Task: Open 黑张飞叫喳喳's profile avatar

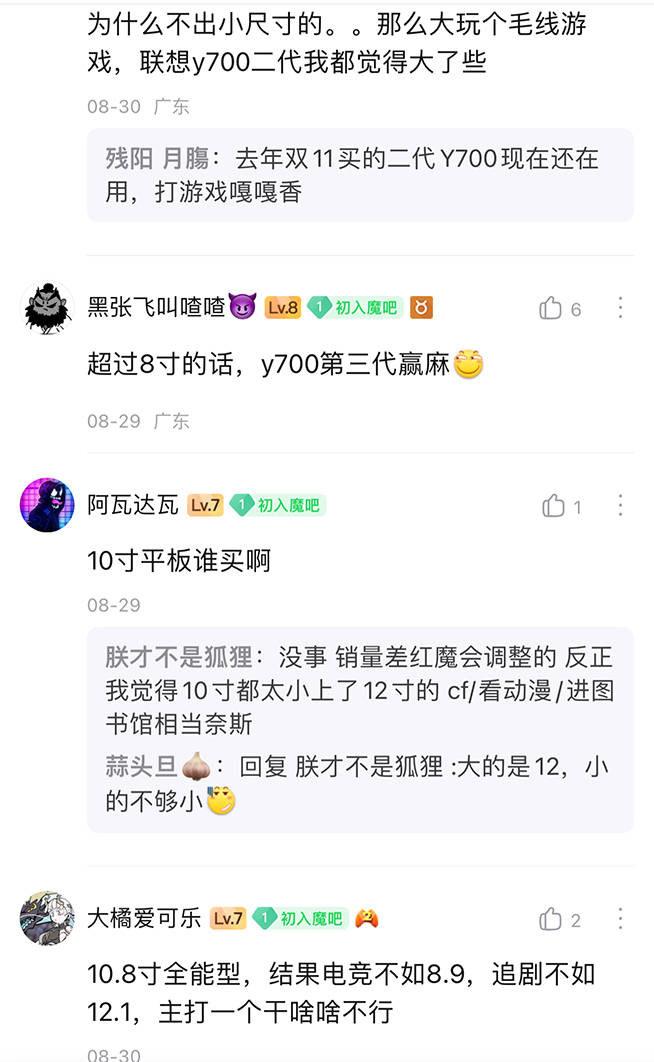Action: point(47,308)
